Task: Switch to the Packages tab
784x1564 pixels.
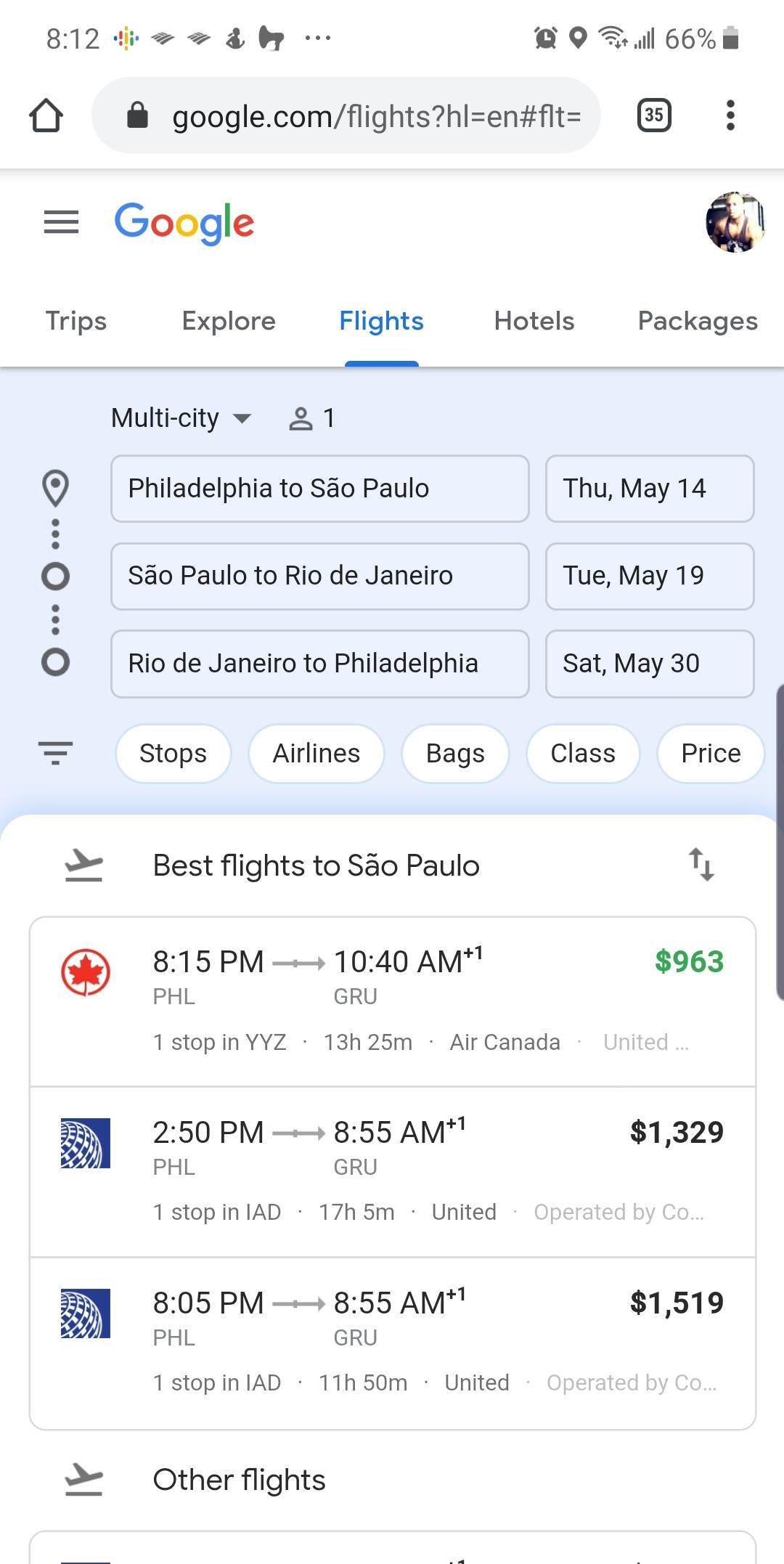Action: [x=698, y=321]
